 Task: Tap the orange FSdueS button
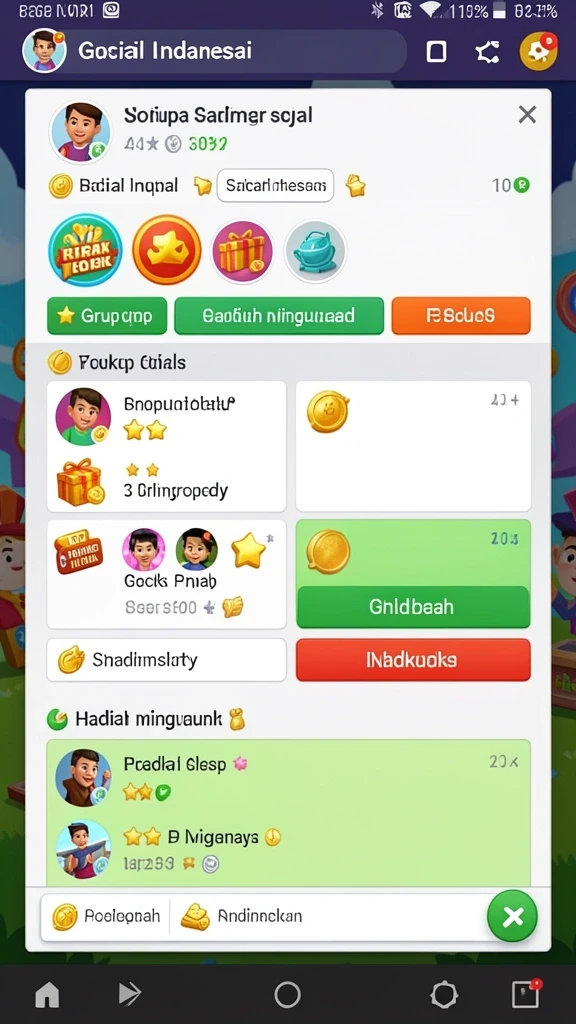point(461,315)
